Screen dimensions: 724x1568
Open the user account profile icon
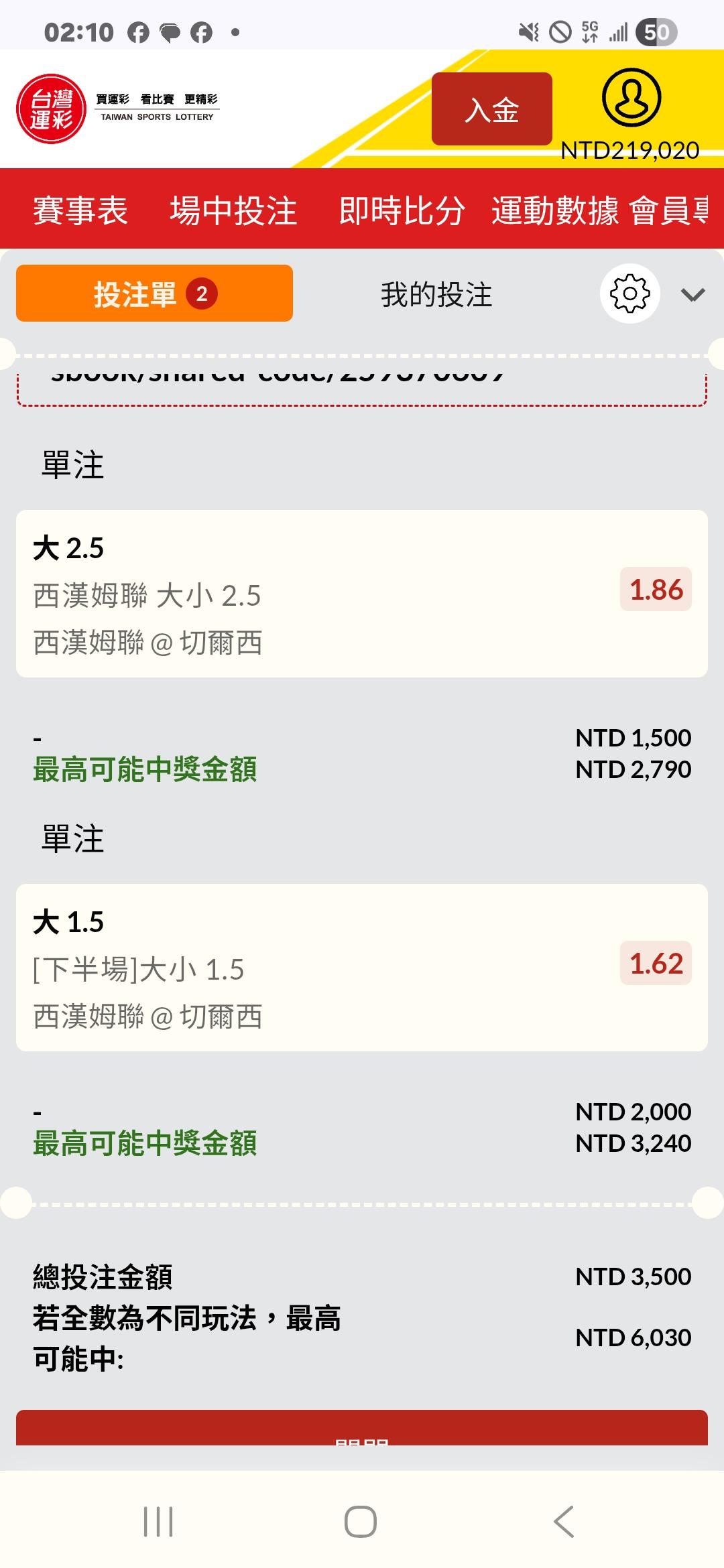pos(631,98)
